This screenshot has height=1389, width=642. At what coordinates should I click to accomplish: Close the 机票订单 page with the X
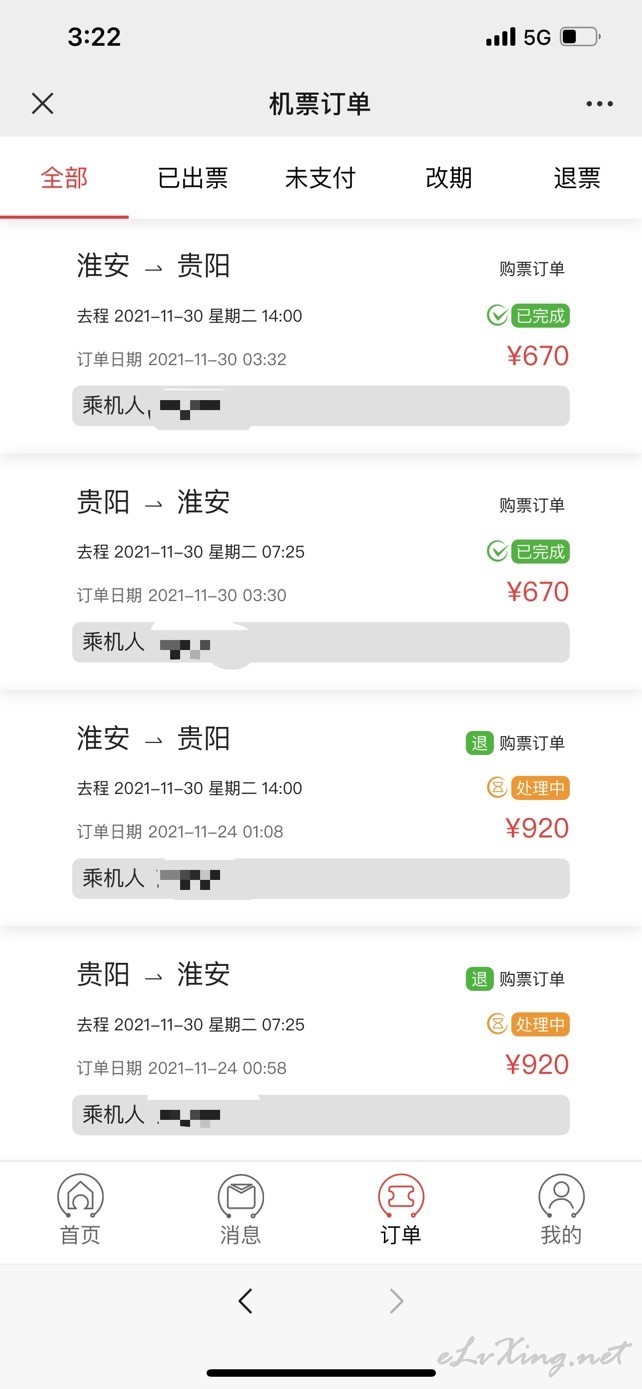tap(42, 103)
